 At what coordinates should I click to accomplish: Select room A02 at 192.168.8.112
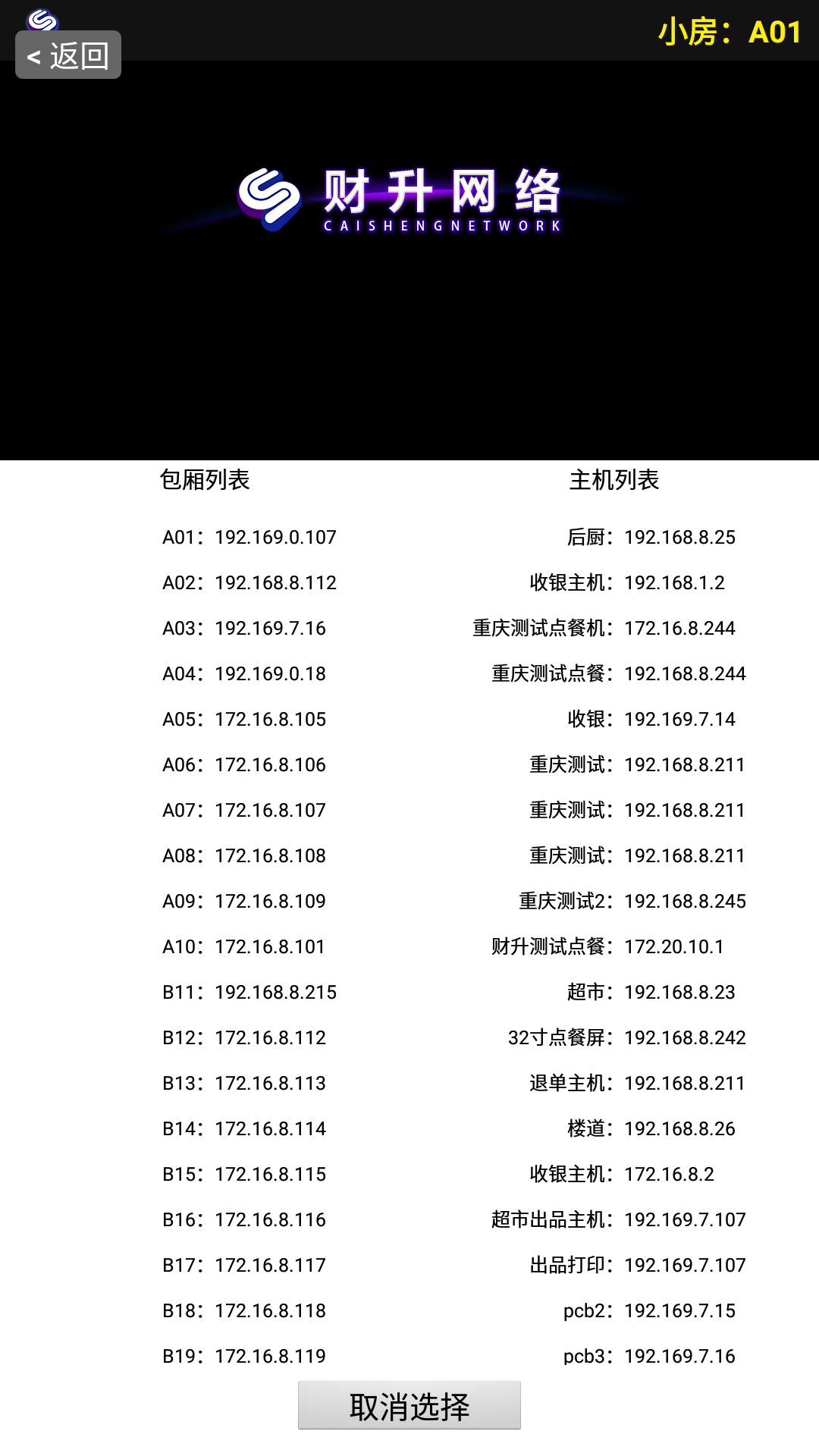click(x=249, y=582)
